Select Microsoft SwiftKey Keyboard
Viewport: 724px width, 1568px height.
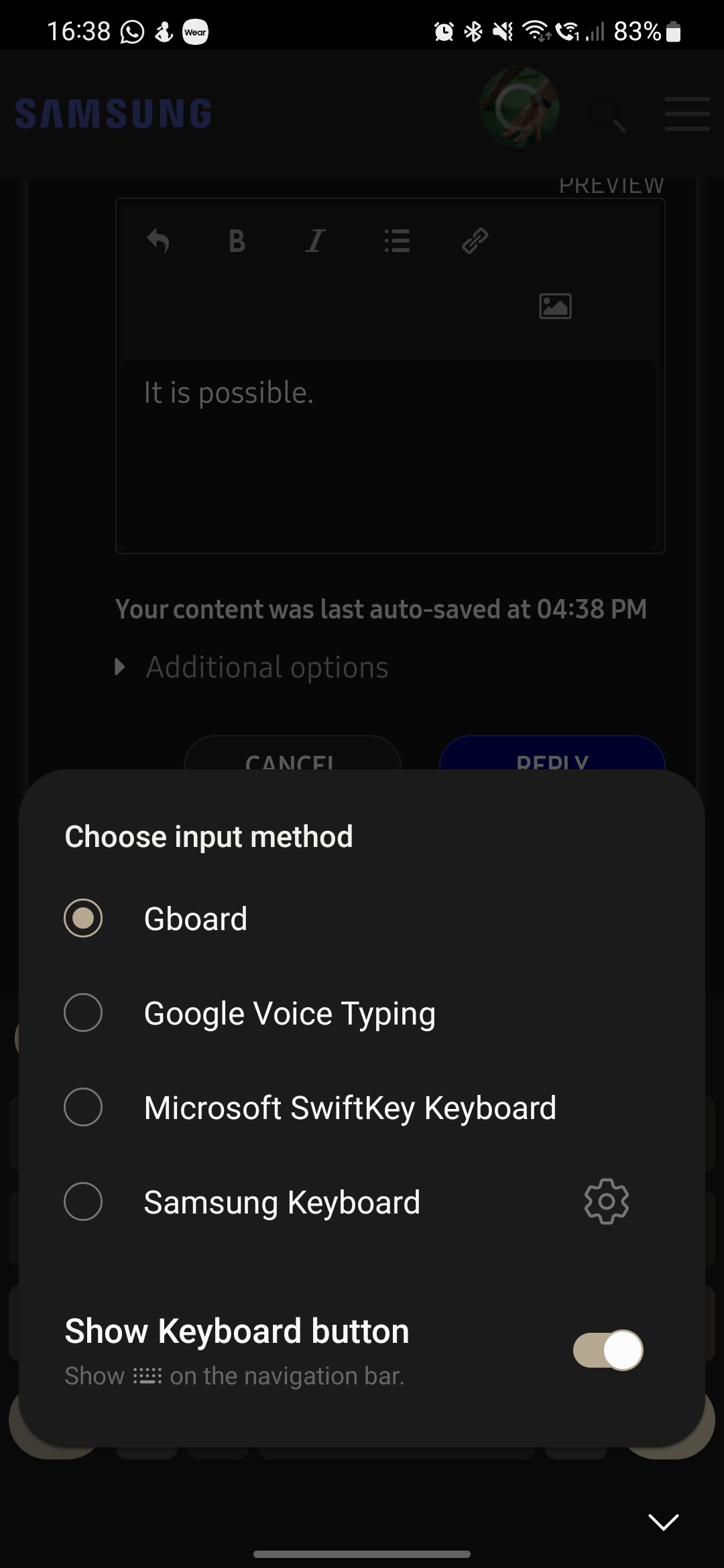click(x=349, y=1108)
